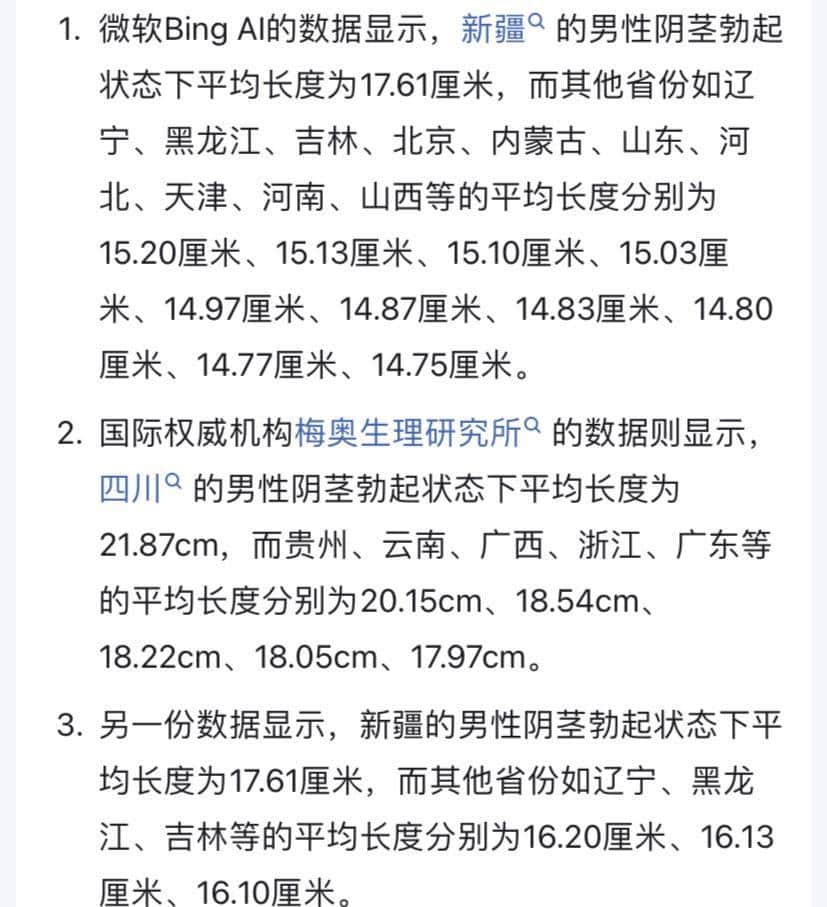Tap the 梅奥生理研究所 link
Image resolution: width=827 pixels, height=907 pixels.
point(418,432)
